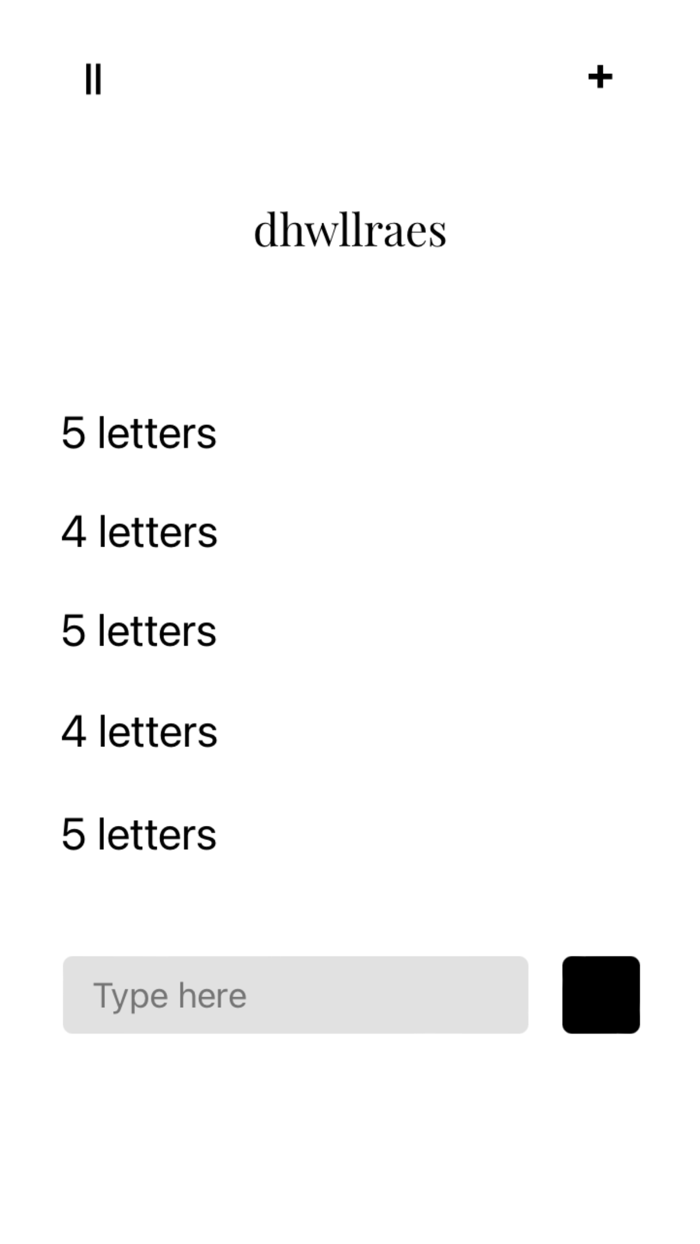Pause the word game

pyautogui.click(x=93, y=79)
